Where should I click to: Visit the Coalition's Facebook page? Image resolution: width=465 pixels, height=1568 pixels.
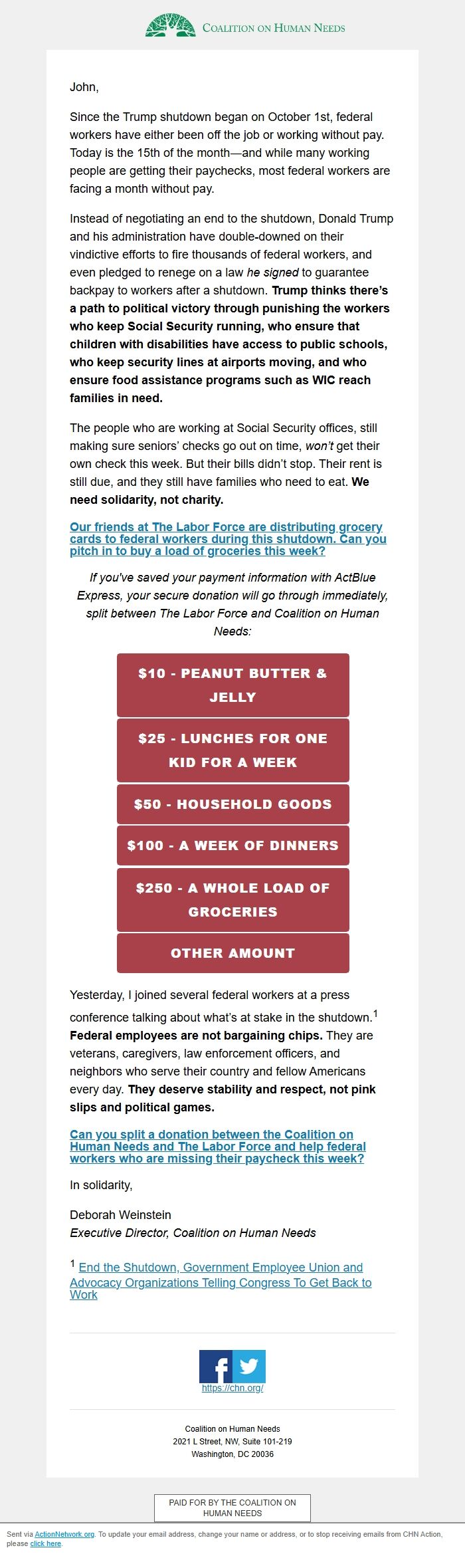pos(216,1366)
